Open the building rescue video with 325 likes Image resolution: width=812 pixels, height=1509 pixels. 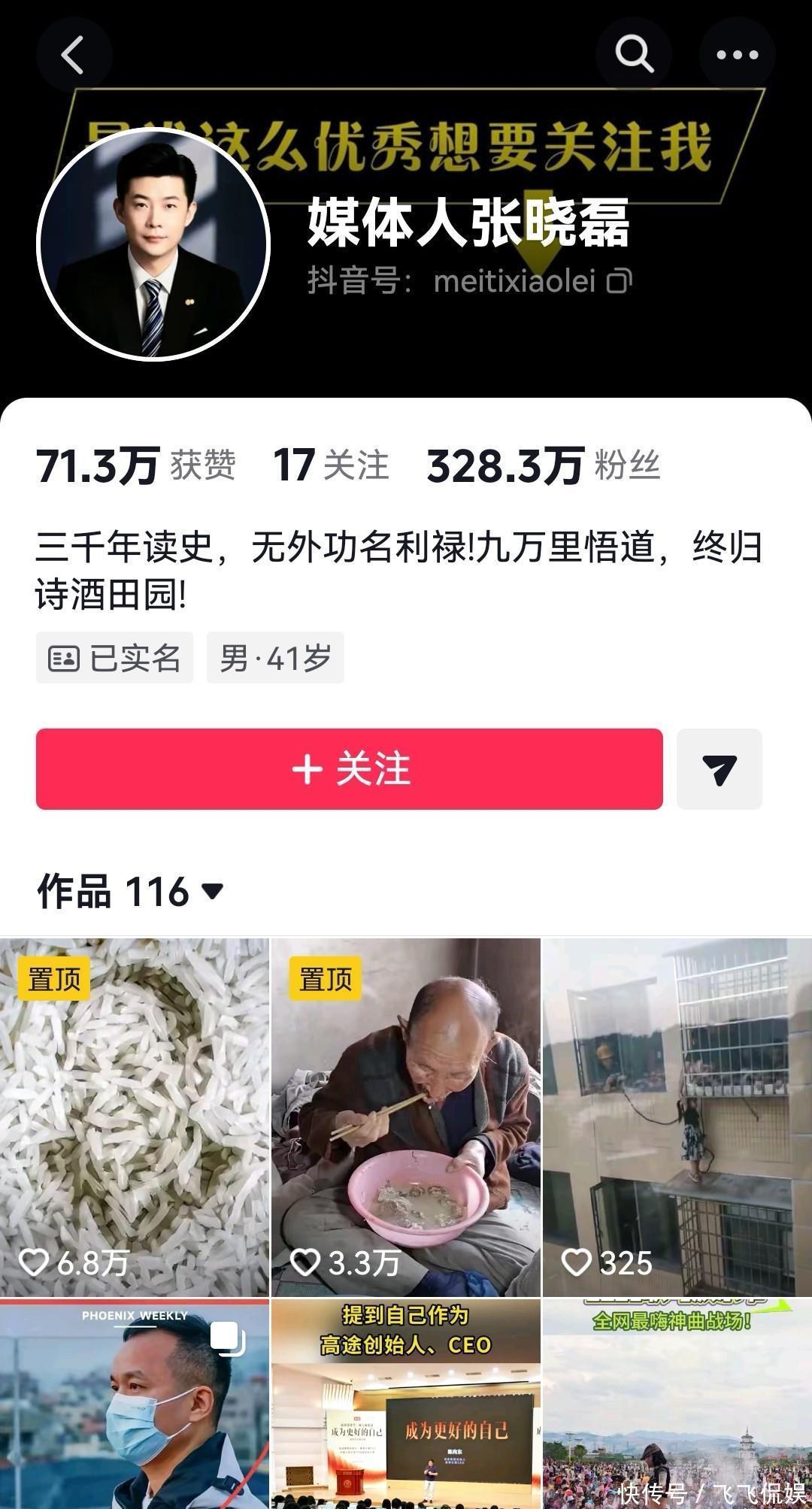[x=677, y=1117]
